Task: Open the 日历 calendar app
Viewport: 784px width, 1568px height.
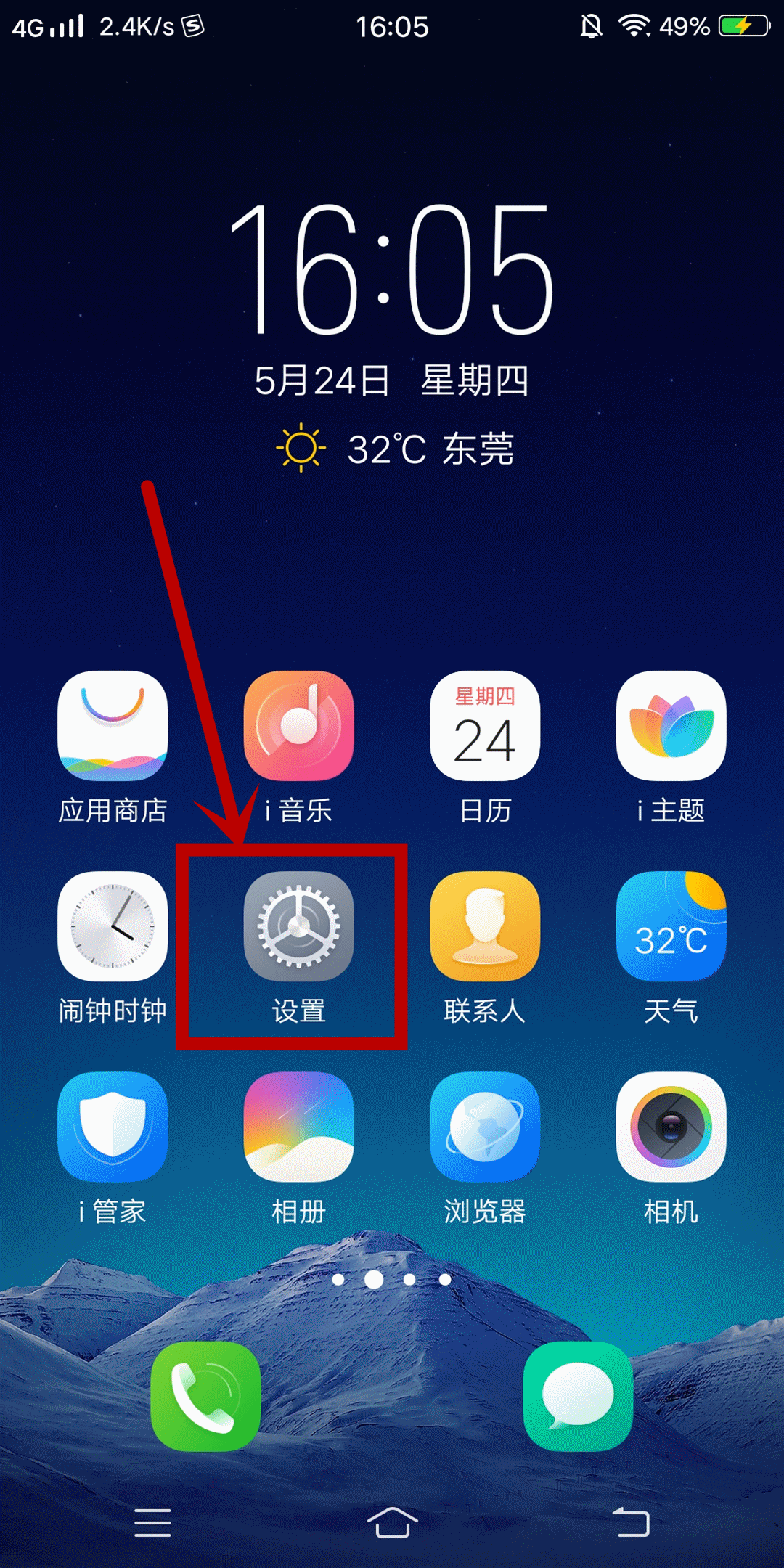Action: coord(485,726)
